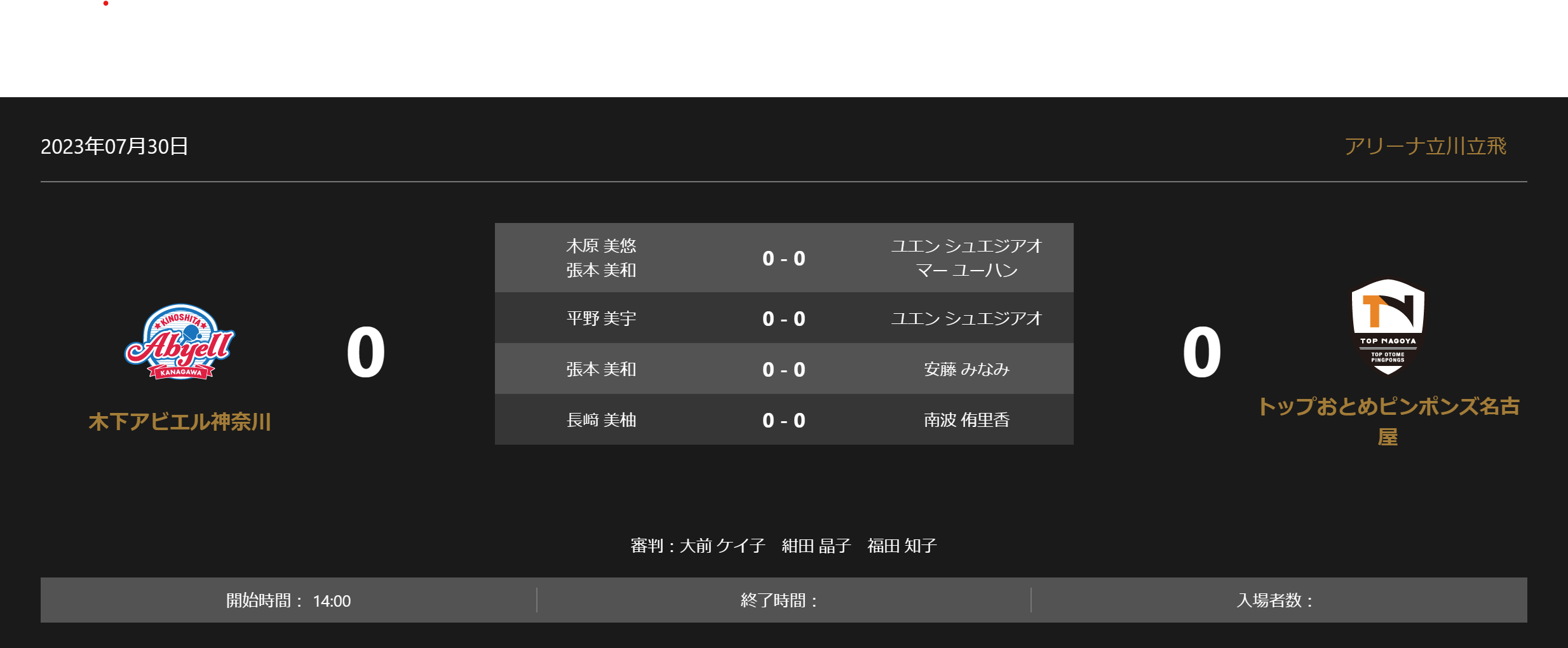Open the 平野 美宇 vs ユエン シュエジアオ match row
This screenshot has height=648, width=1568.
click(783, 318)
